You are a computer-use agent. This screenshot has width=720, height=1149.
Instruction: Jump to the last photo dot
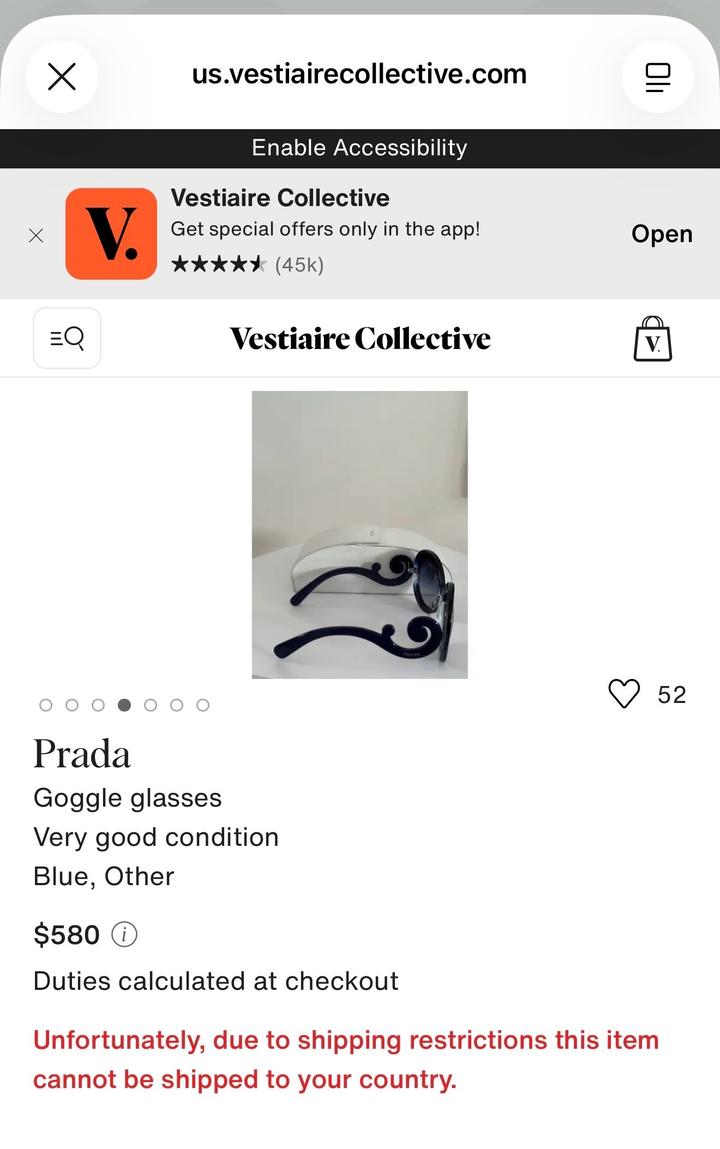coord(203,705)
